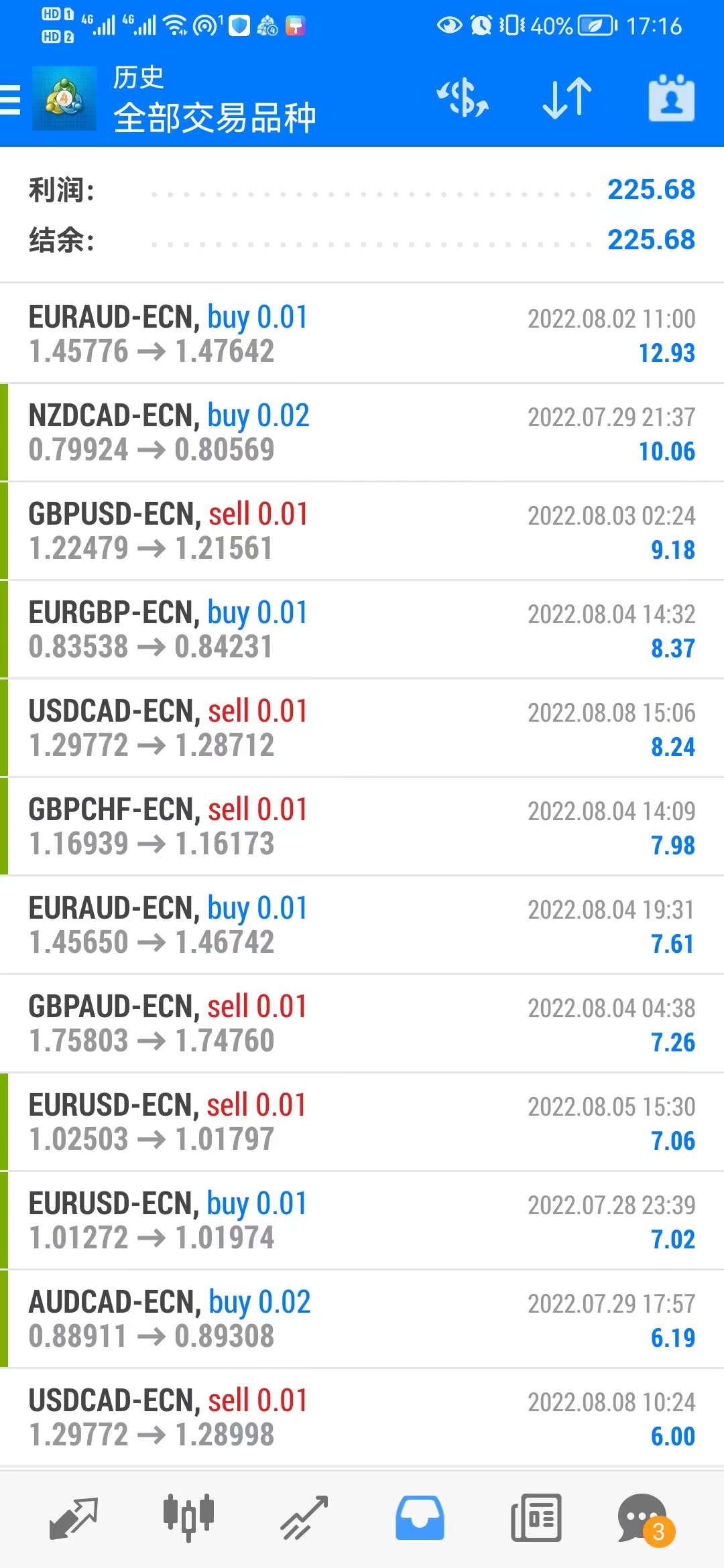View the GBPAUD-ECN sell trade details
Screen dimensions: 724x1568
click(x=362, y=1024)
